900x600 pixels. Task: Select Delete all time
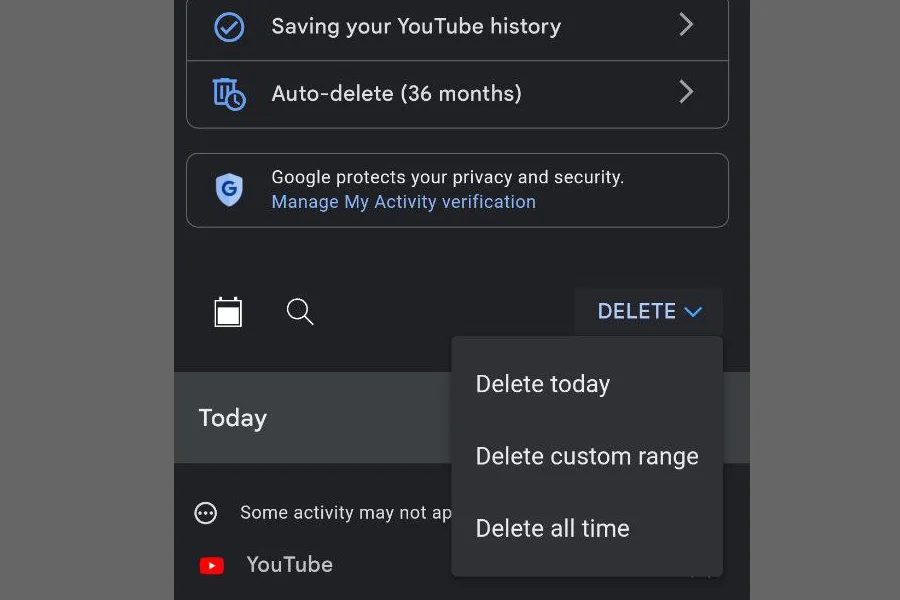(587, 528)
